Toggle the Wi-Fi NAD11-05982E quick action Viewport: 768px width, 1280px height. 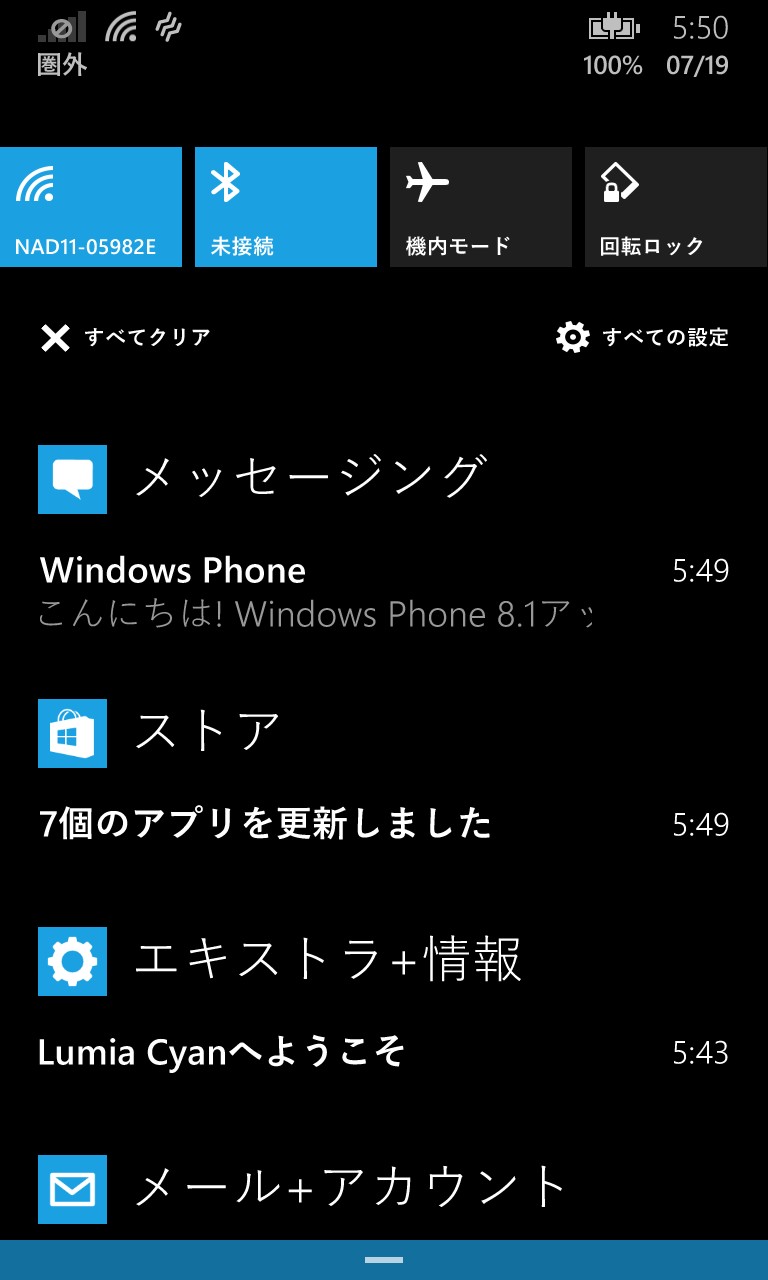(x=91, y=207)
